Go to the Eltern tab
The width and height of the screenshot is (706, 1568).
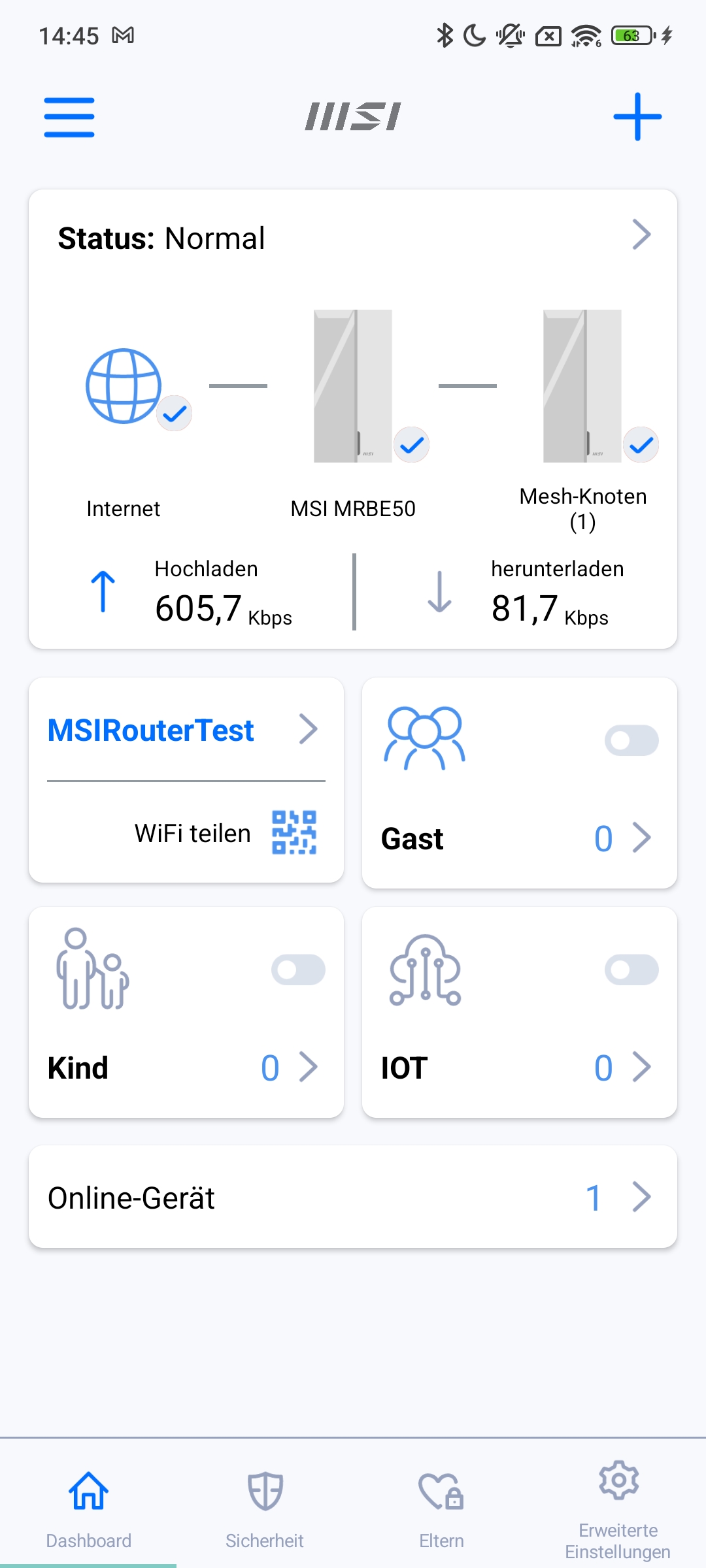[x=441, y=1509]
